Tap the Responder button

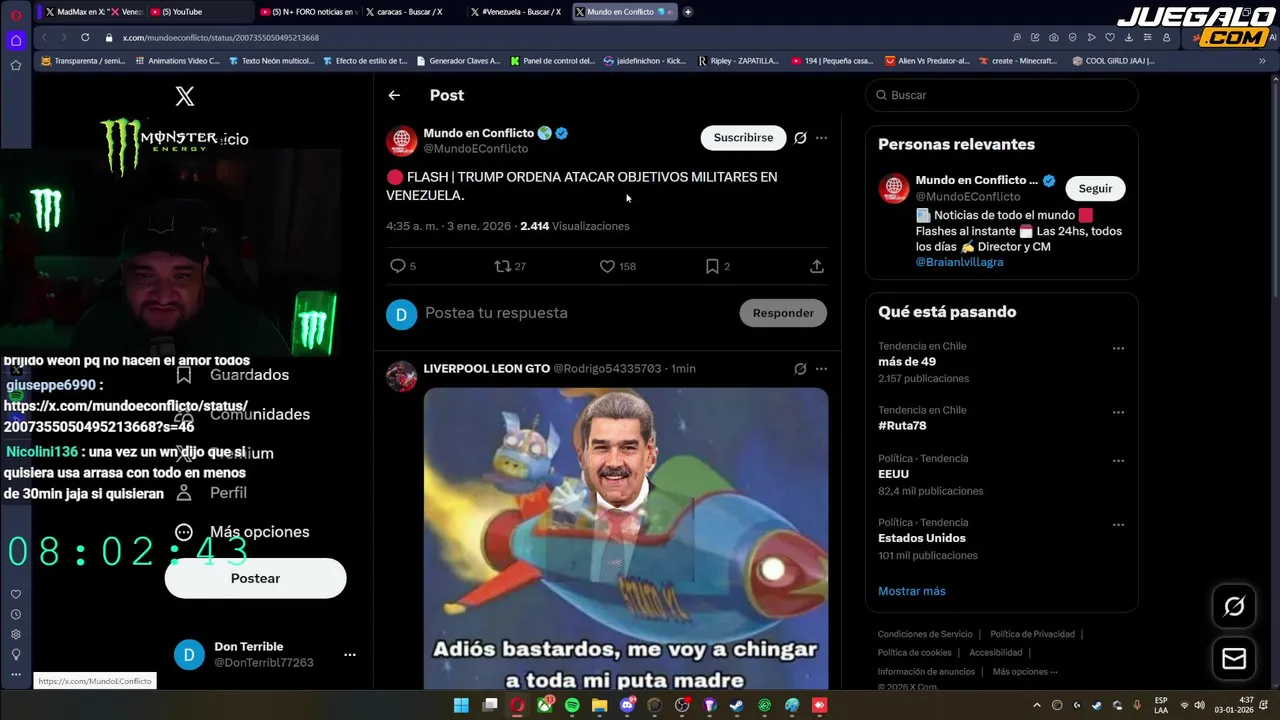tap(783, 313)
